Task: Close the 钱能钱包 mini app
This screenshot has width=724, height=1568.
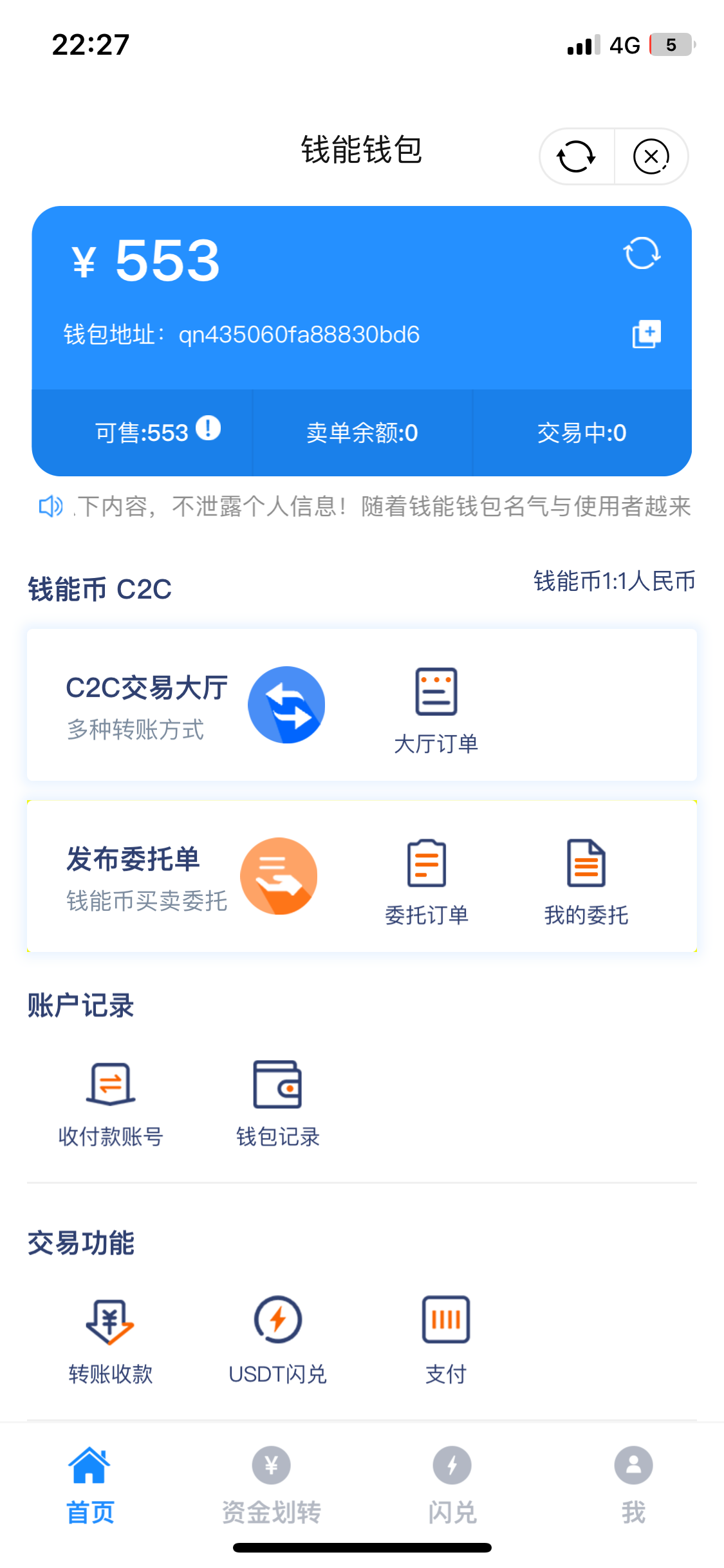Action: click(x=651, y=156)
